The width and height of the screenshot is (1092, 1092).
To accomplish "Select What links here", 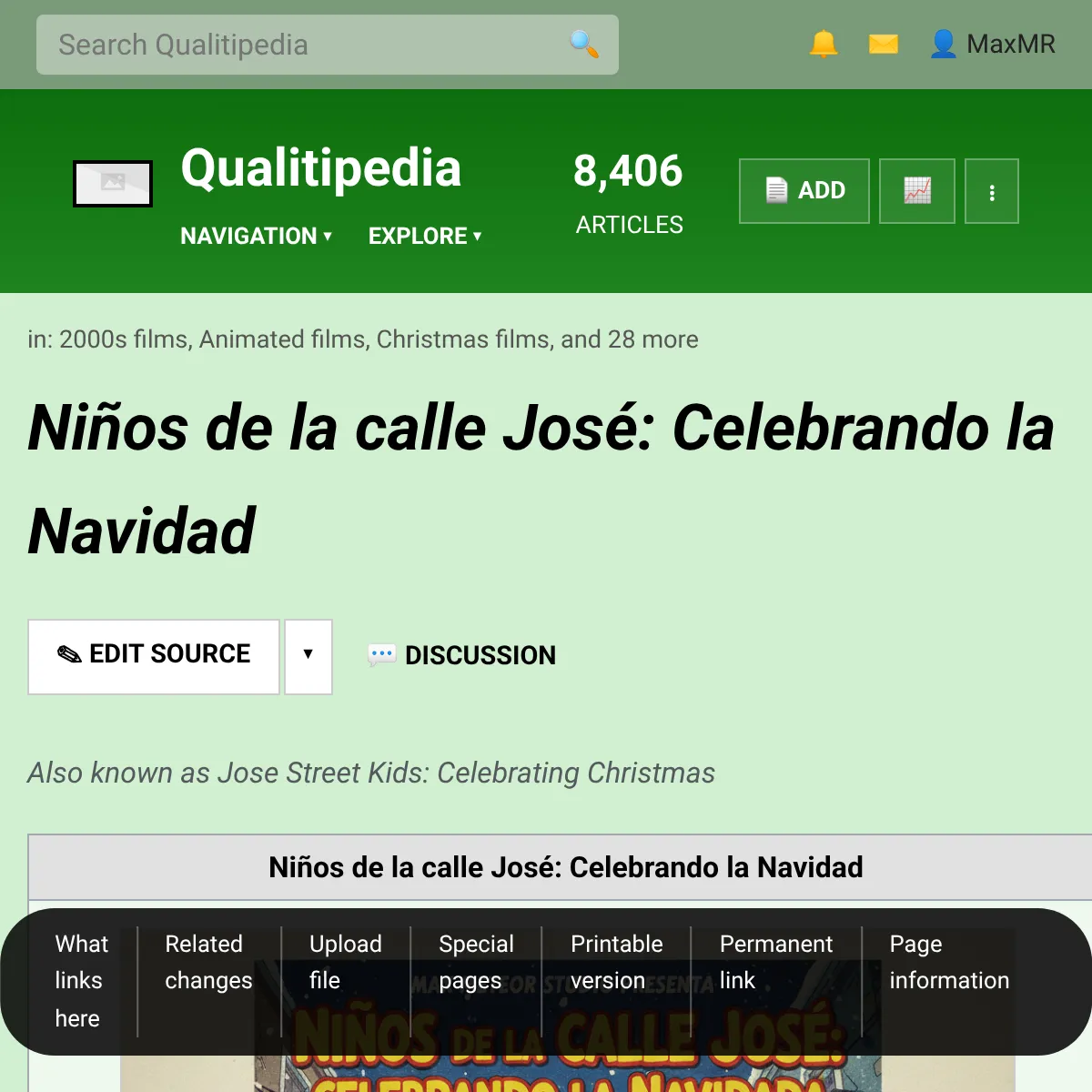I will pyautogui.click(x=80, y=981).
